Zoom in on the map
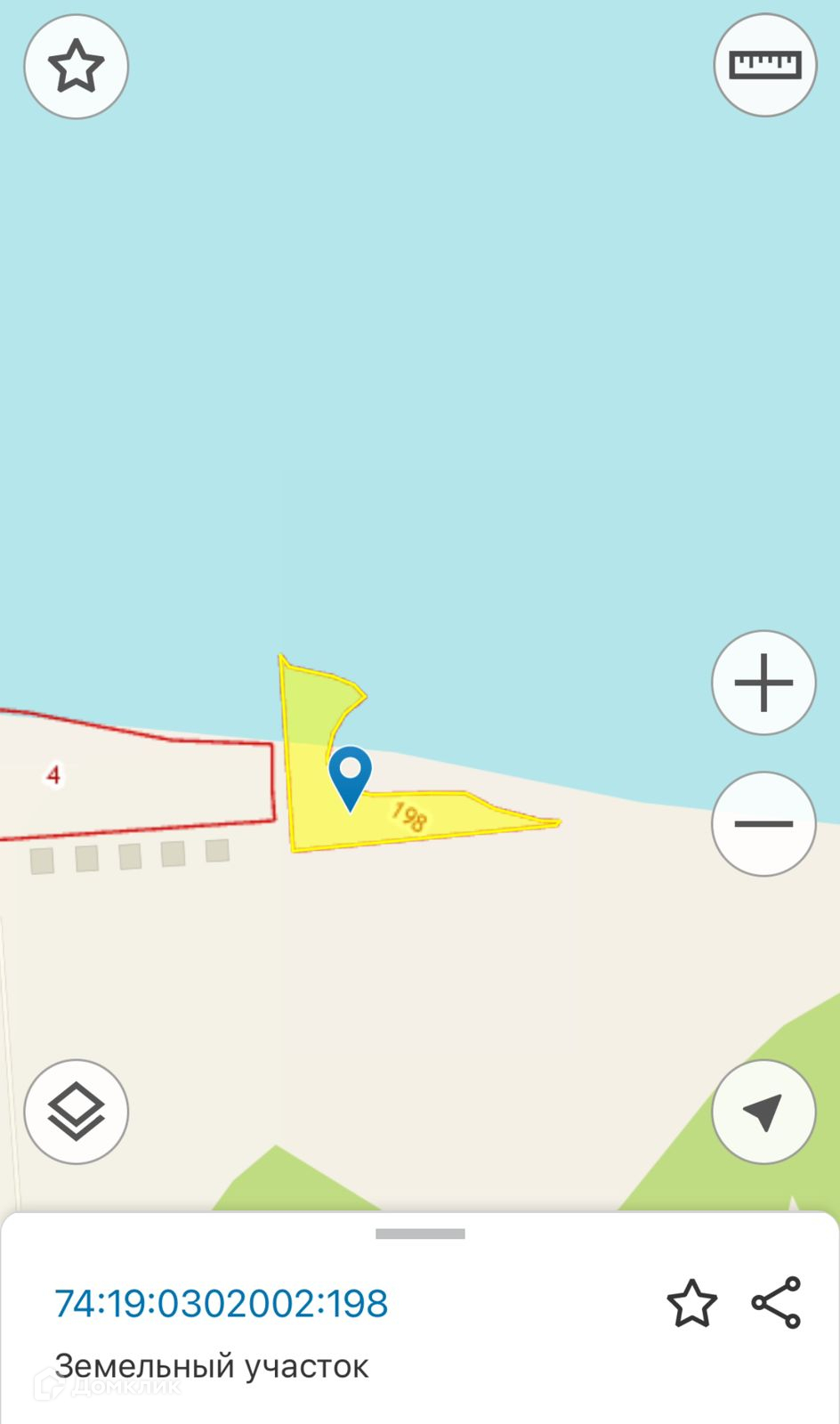Image resolution: width=840 pixels, height=1424 pixels. click(x=763, y=683)
